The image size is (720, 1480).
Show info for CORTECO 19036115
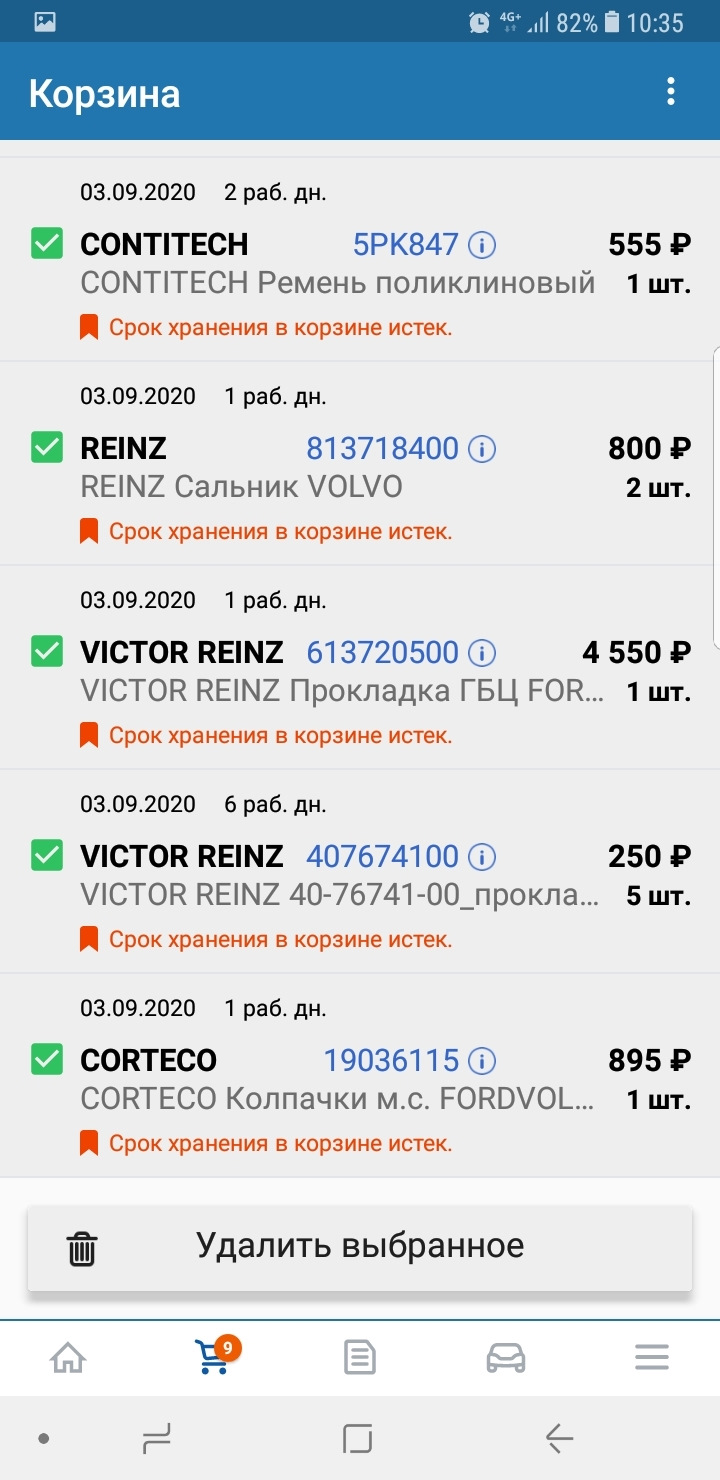coord(483,1060)
